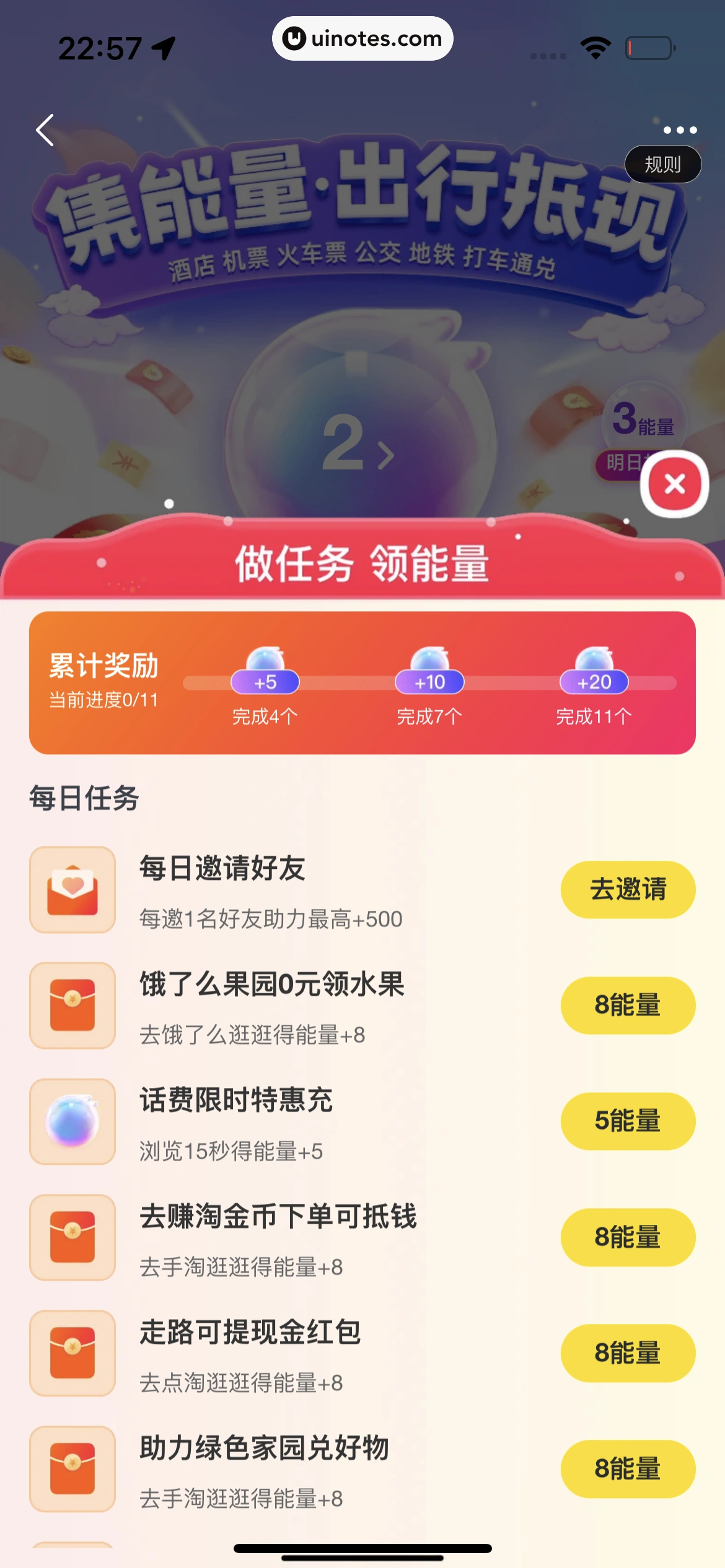The height and width of the screenshot is (1568, 725).
Task: Claim 5能量 for 话费限时特惠充
Action: 628,1121
